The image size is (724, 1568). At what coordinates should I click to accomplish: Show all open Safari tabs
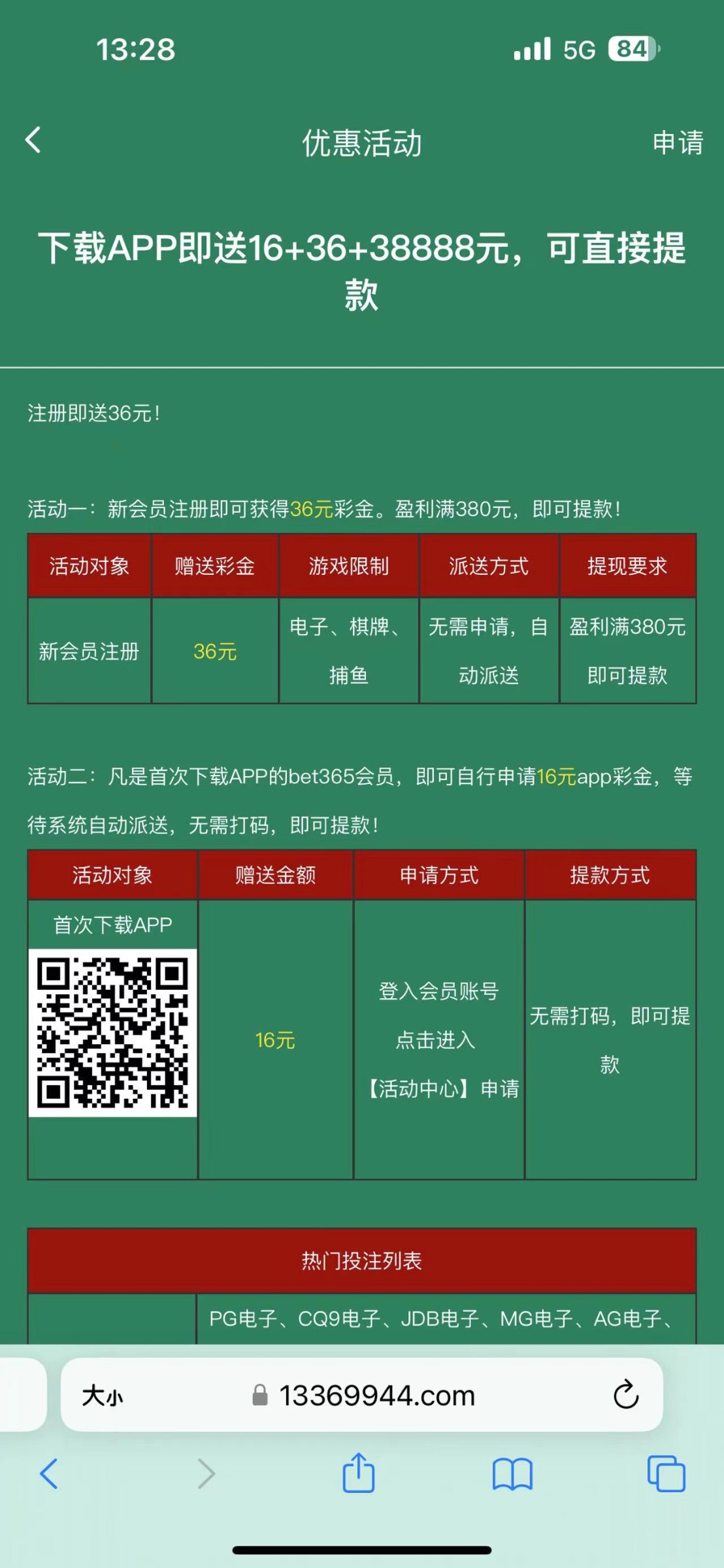(666, 1474)
